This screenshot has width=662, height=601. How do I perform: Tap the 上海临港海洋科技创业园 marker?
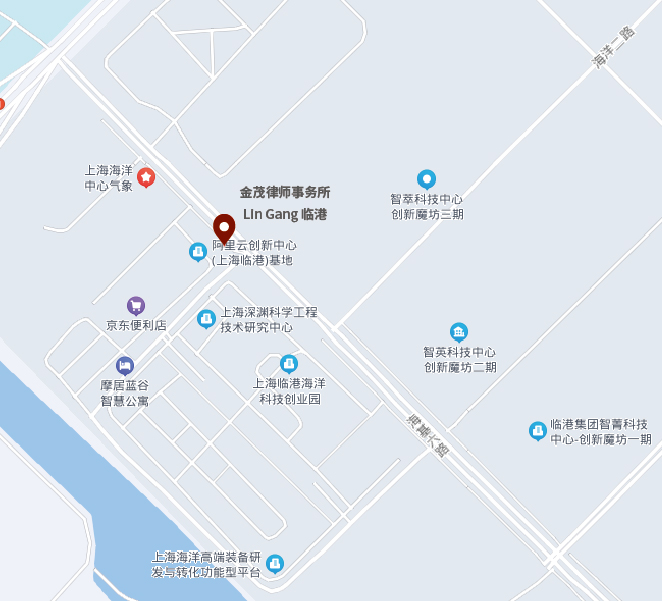(x=290, y=363)
